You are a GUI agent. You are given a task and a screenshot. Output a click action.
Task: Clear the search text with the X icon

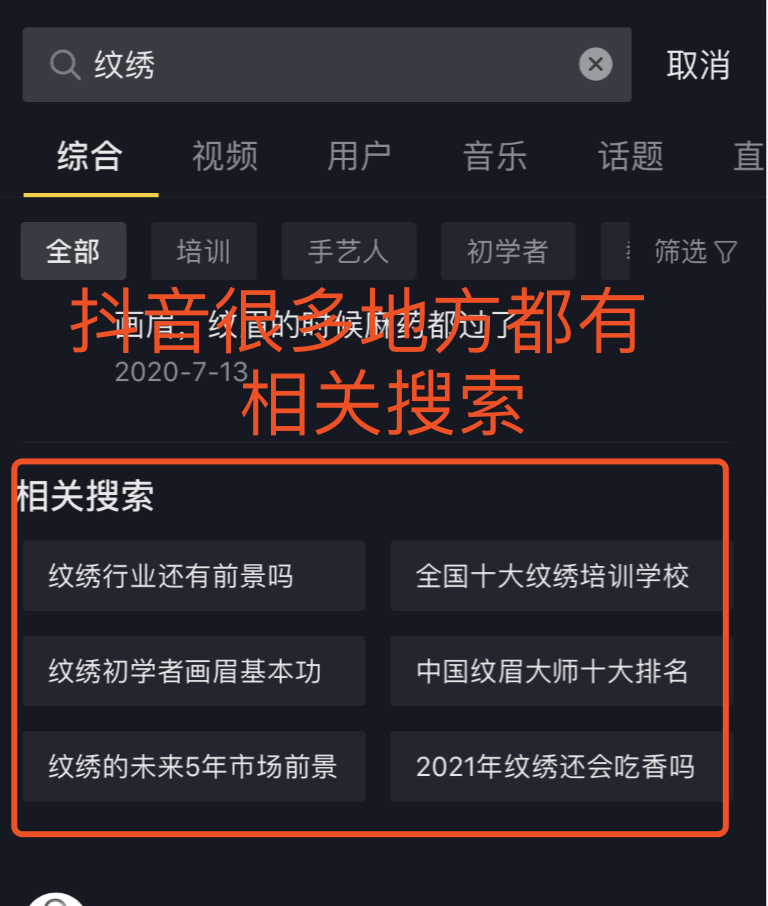pyautogui.click(x=596, y=65)
